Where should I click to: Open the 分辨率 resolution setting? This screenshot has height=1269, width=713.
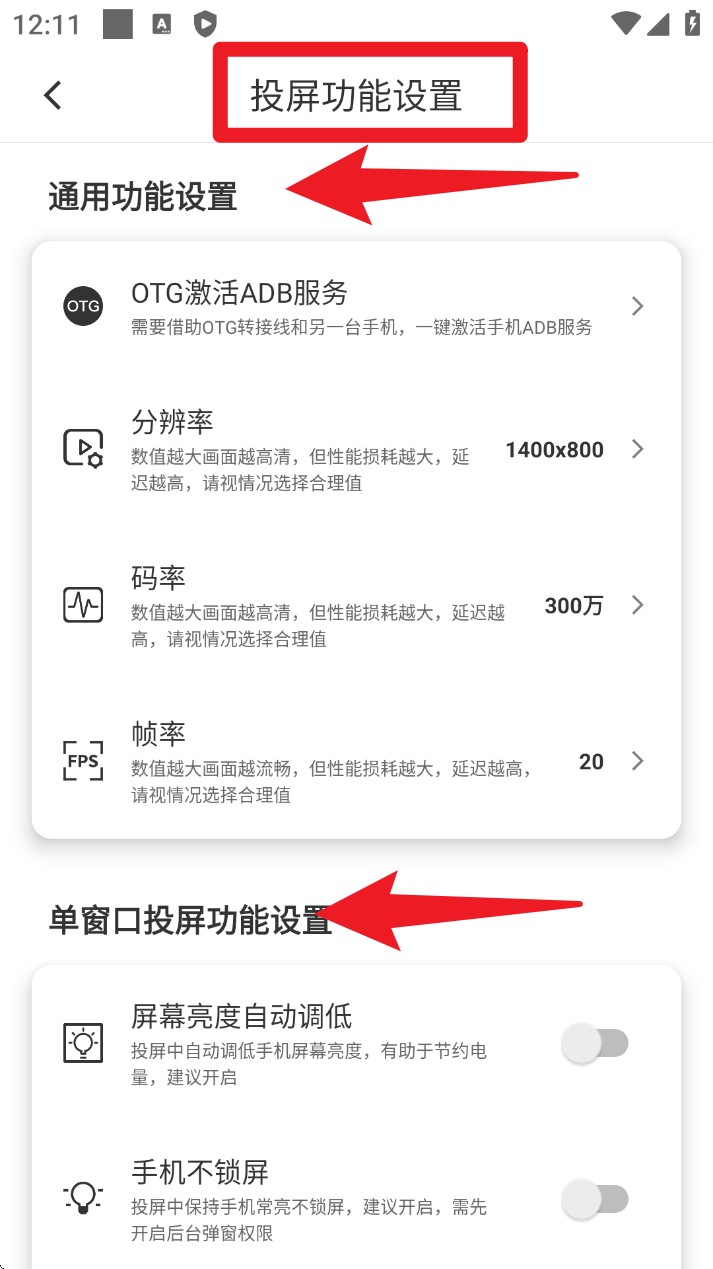[x=356, y=449]
